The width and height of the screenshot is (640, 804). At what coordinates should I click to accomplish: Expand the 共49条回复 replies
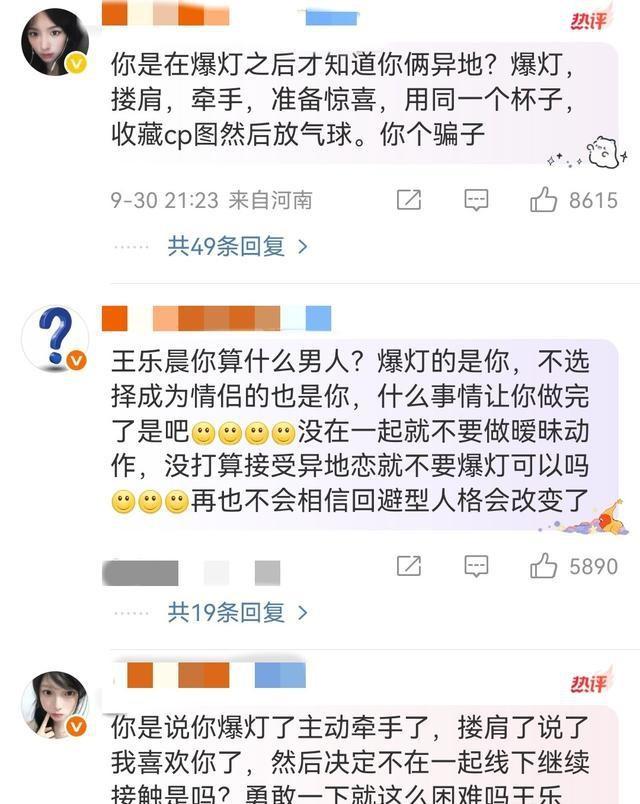pos(237,246)
